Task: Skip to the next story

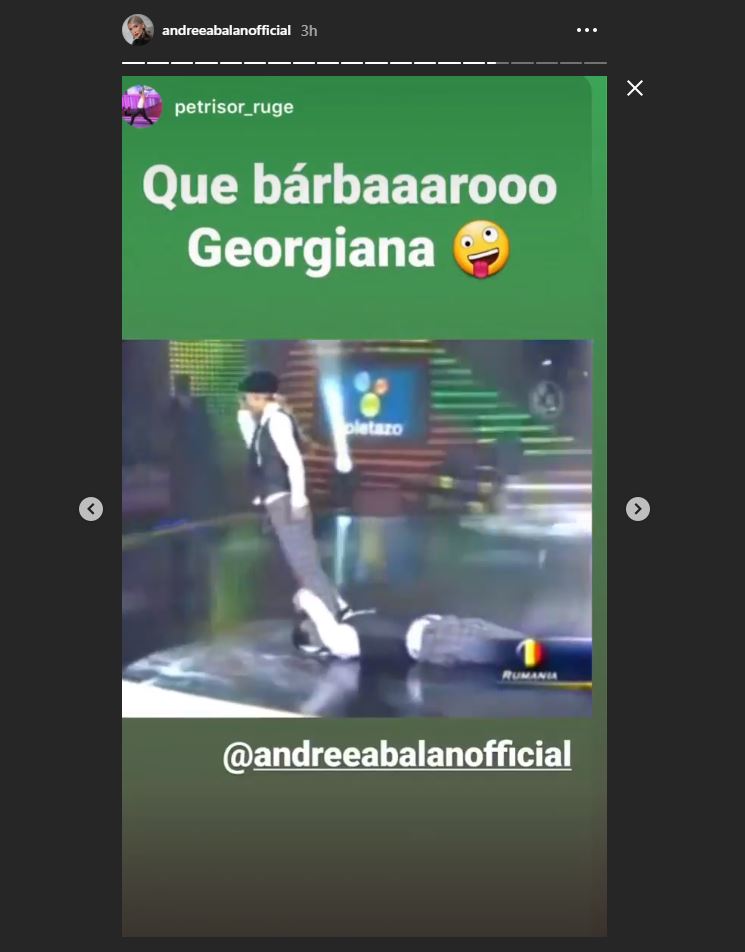Action: click(637, 509)
